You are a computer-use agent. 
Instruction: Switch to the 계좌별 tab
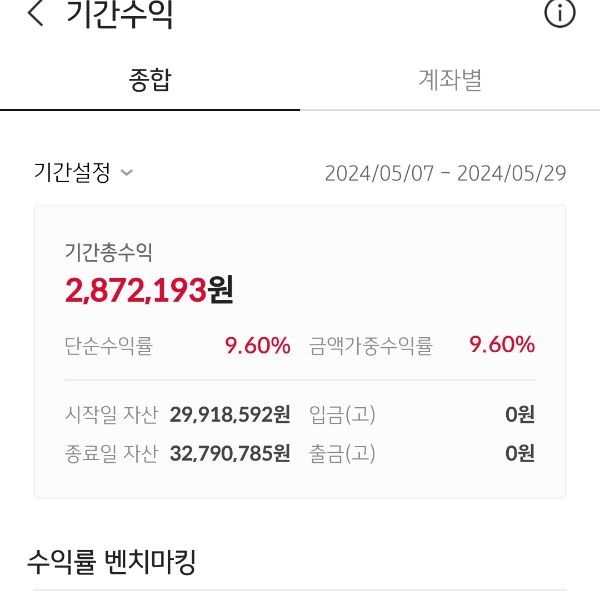[449, 80]
